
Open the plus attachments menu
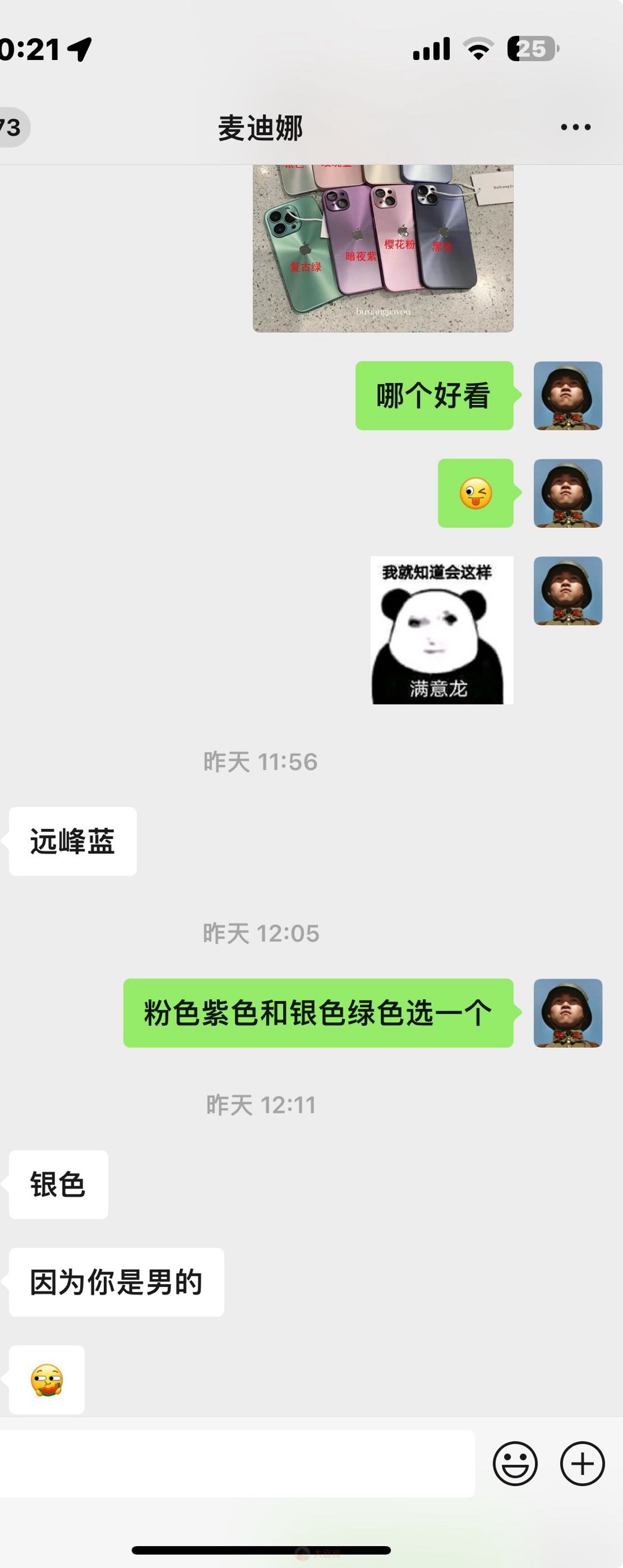tap(581, 1464)
